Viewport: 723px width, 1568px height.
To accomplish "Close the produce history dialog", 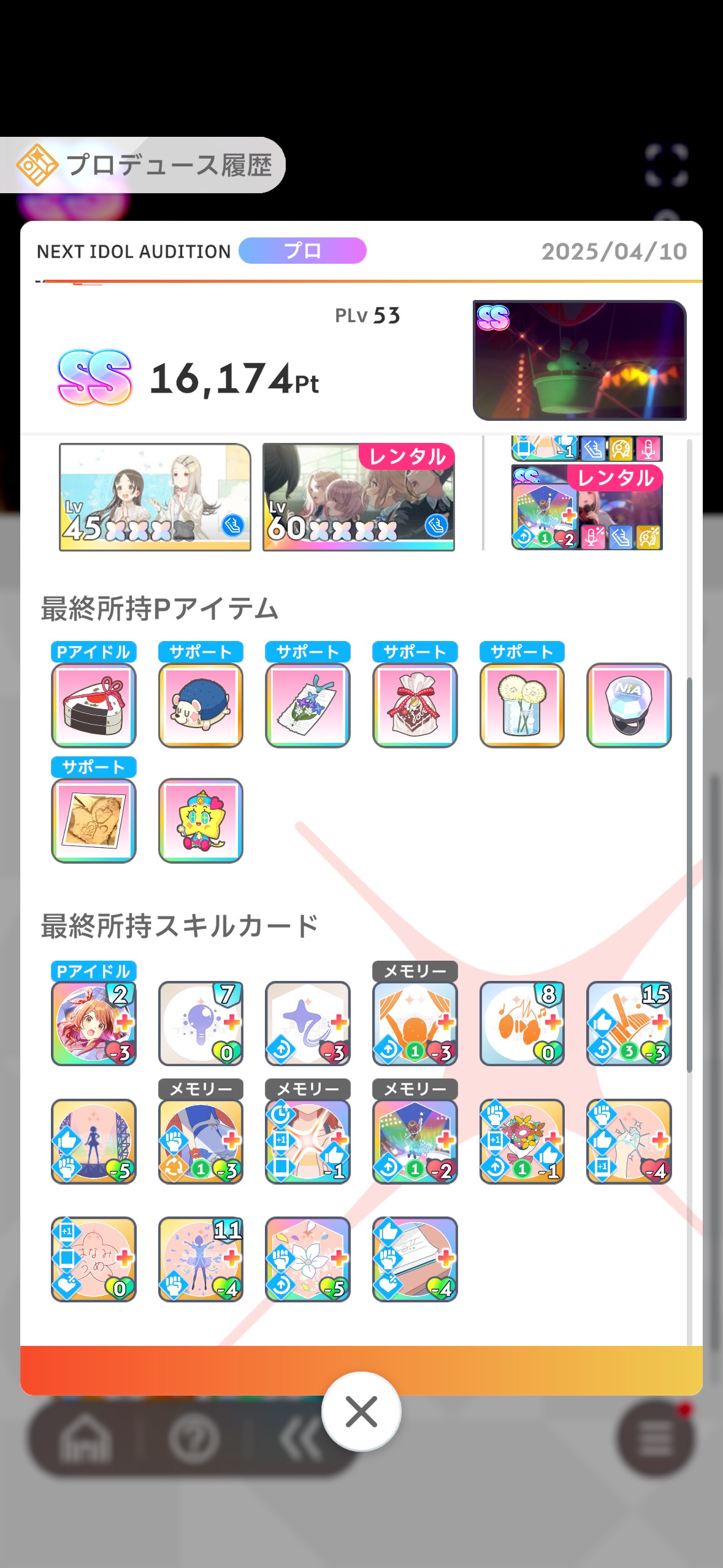I will coord(361,1412).
